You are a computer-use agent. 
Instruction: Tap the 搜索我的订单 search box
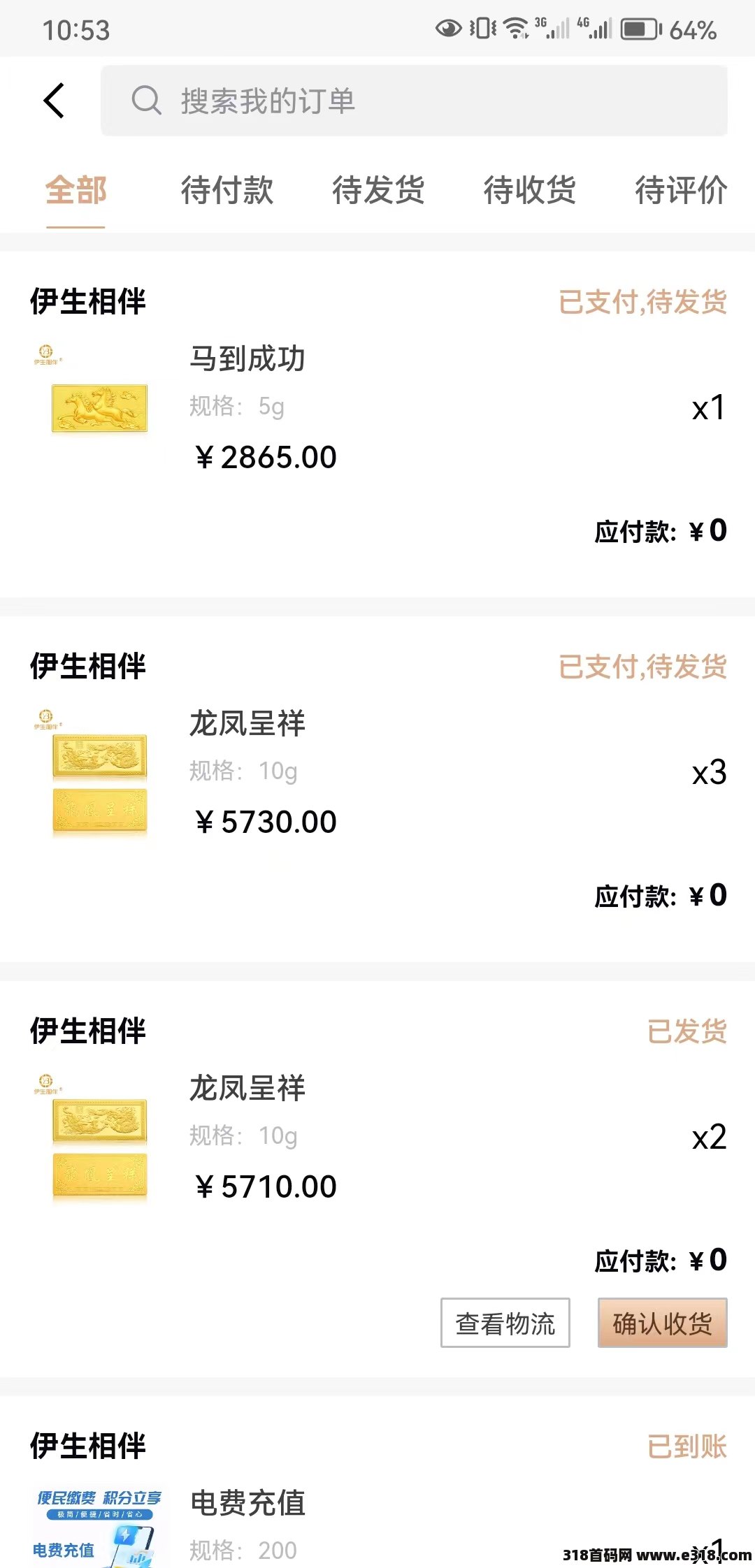point(414,101)
